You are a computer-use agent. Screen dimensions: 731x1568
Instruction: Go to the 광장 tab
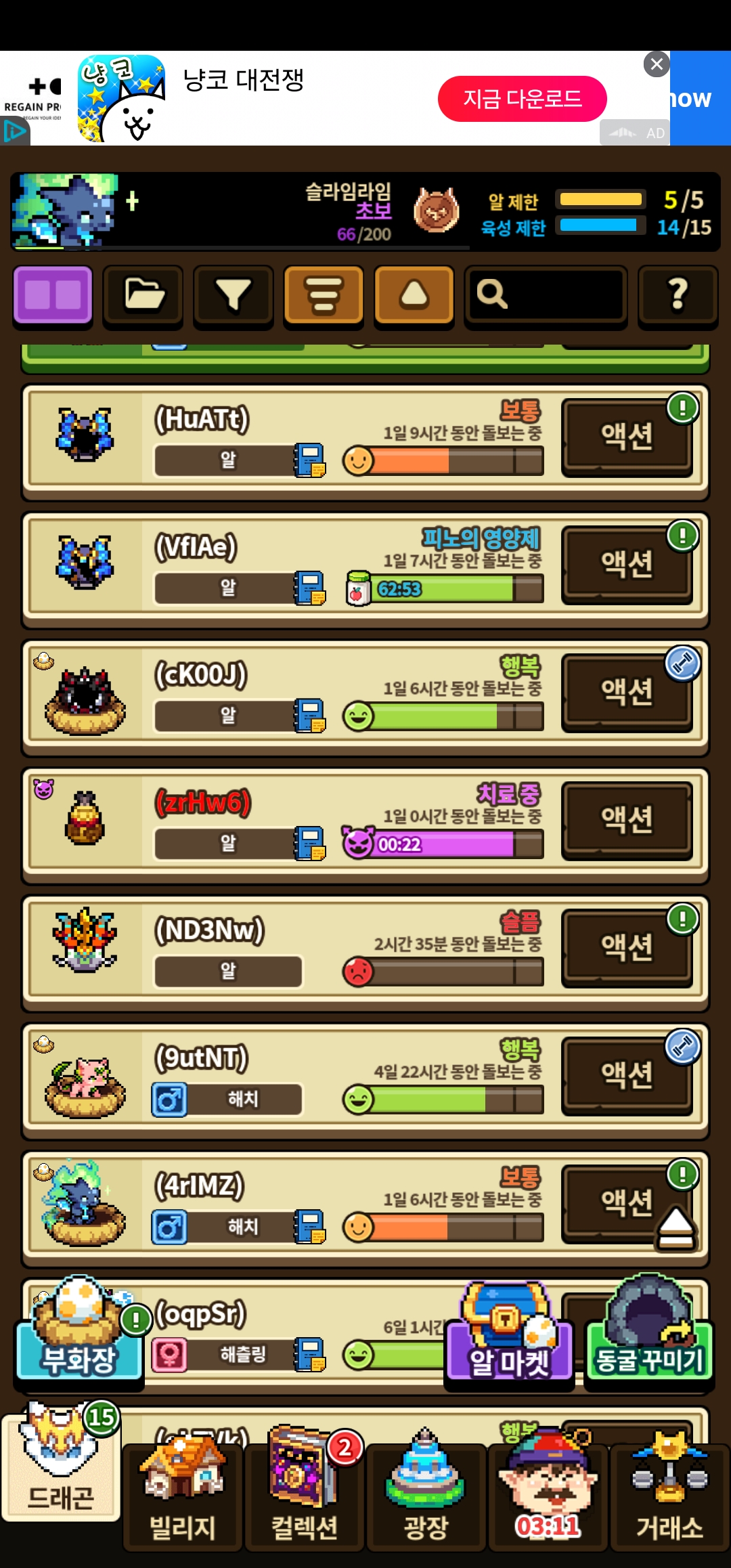[426, 1500]
